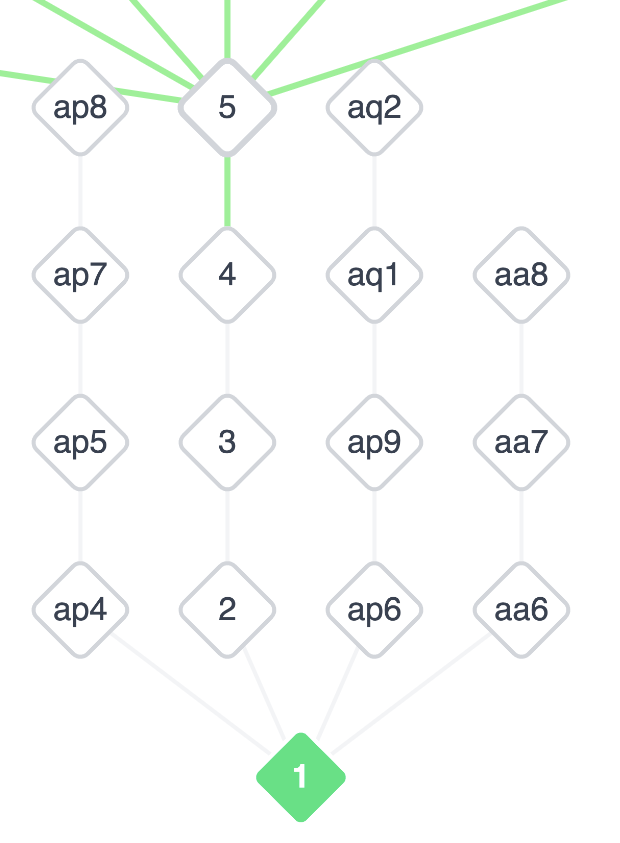The width and height of the screenshot is (620, 843).
Task: Open node 2 in the tree
Action: point(227,609)
